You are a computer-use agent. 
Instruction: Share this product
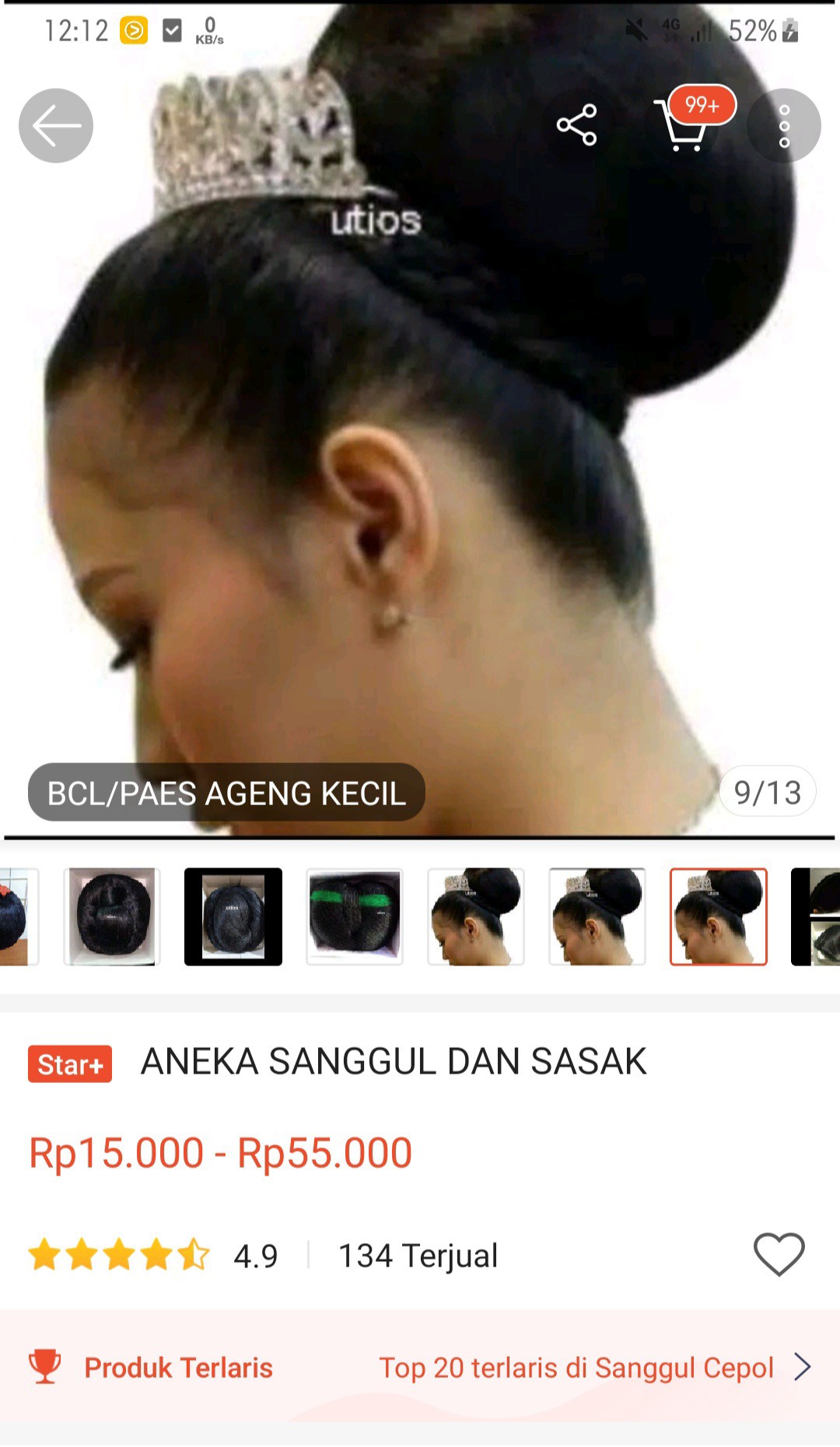(x=576, y=125)
